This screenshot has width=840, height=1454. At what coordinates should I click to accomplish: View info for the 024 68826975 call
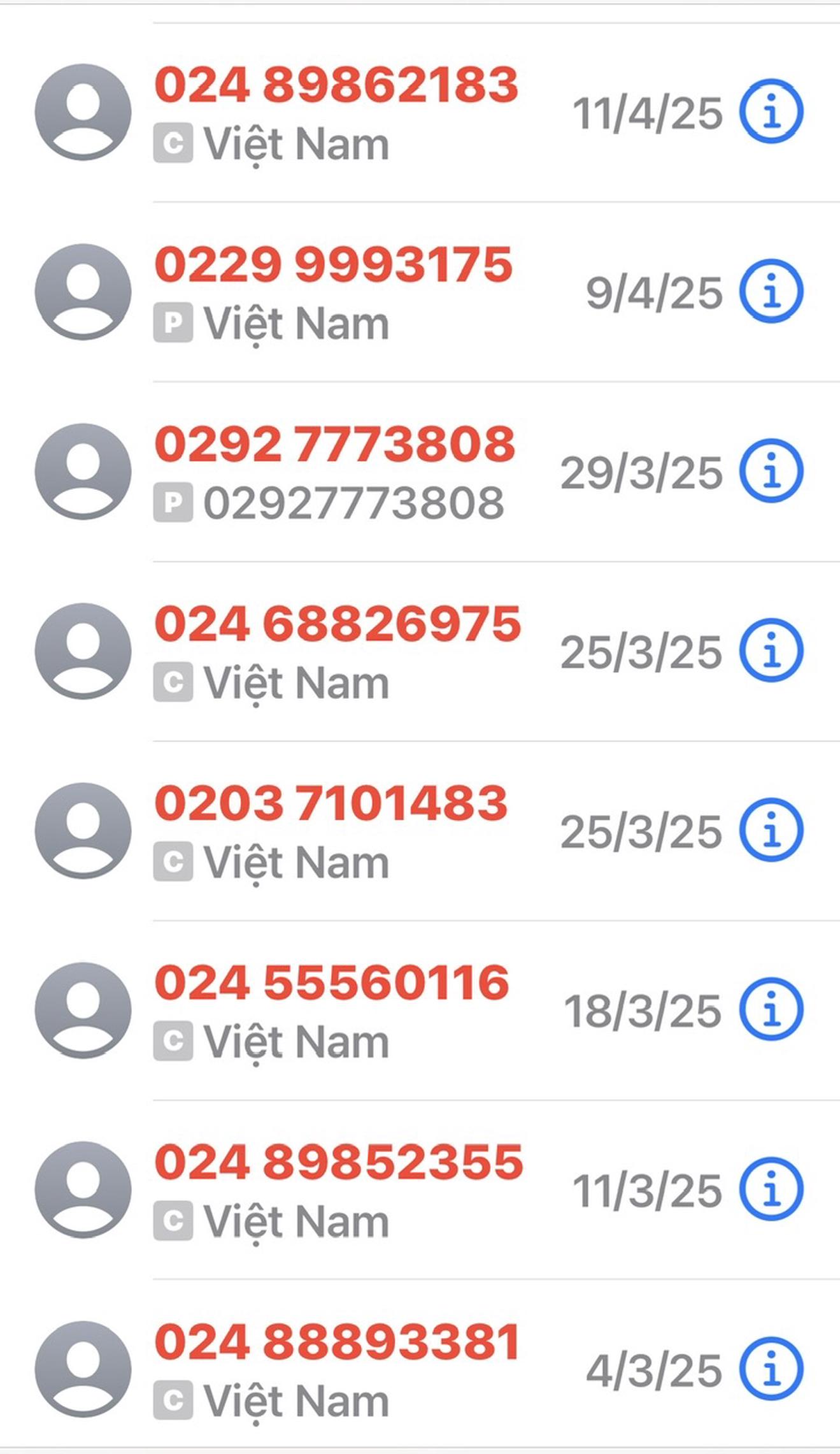pos(771,651)
